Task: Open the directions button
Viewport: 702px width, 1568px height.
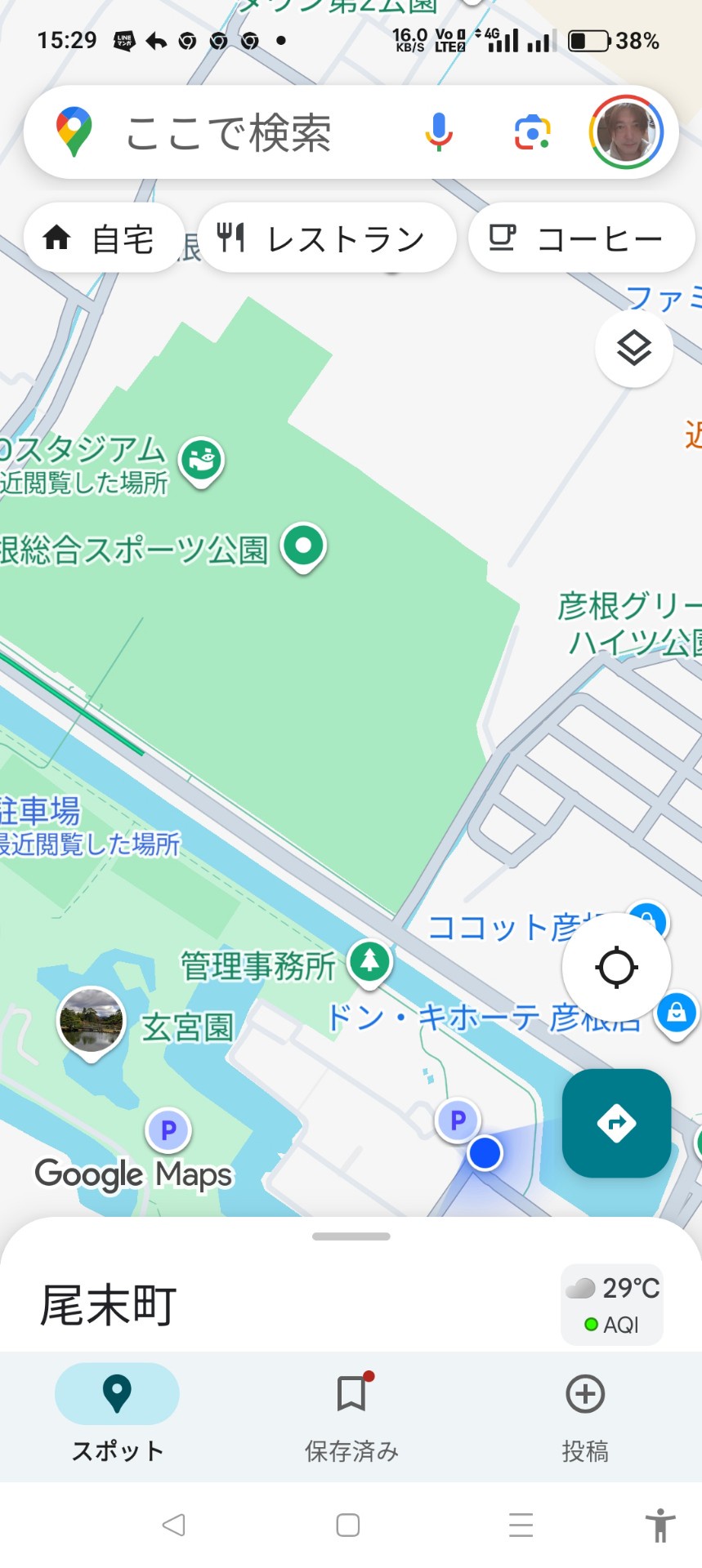Action: (x=616, y=1123)
